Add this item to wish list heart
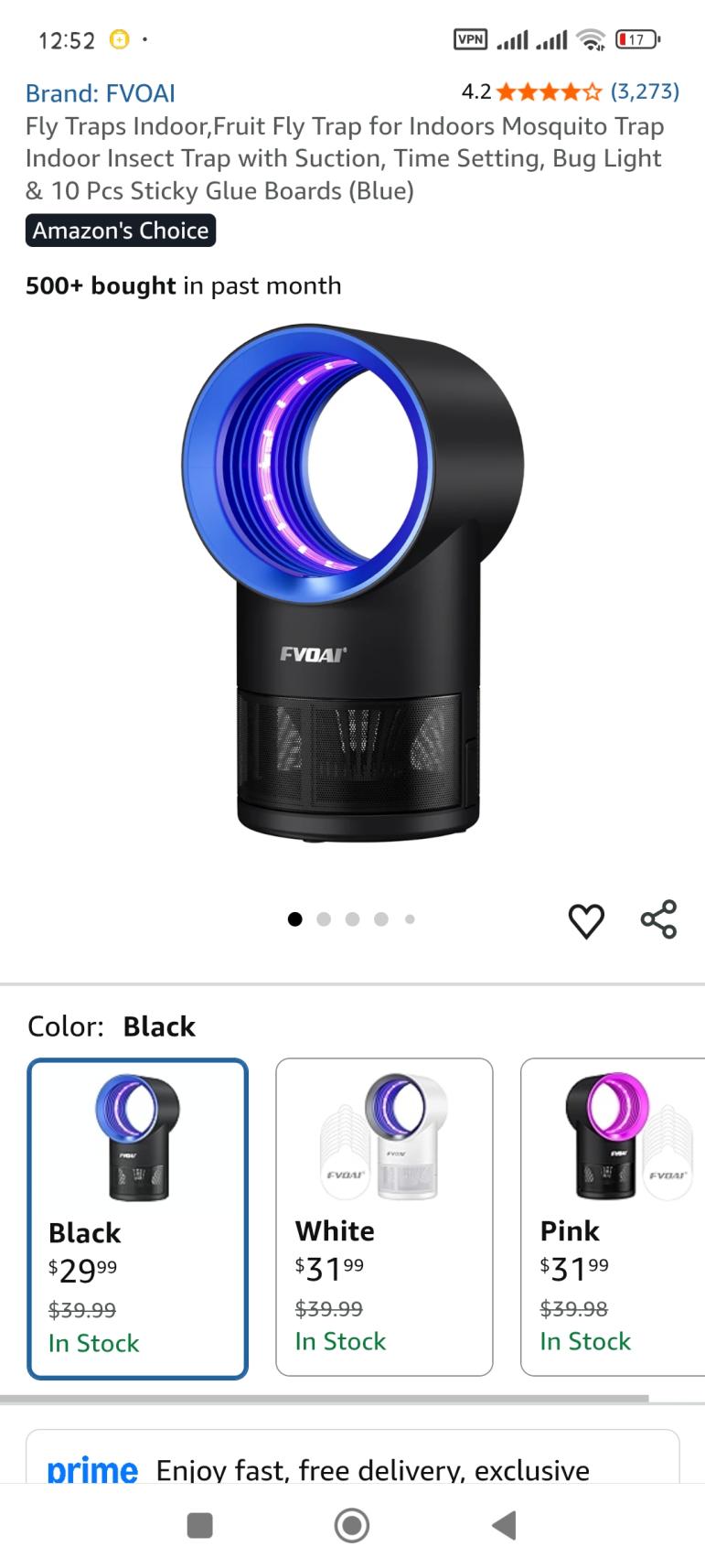The height and width of the screenshot is (1568, 705). (x=586, y=920)
